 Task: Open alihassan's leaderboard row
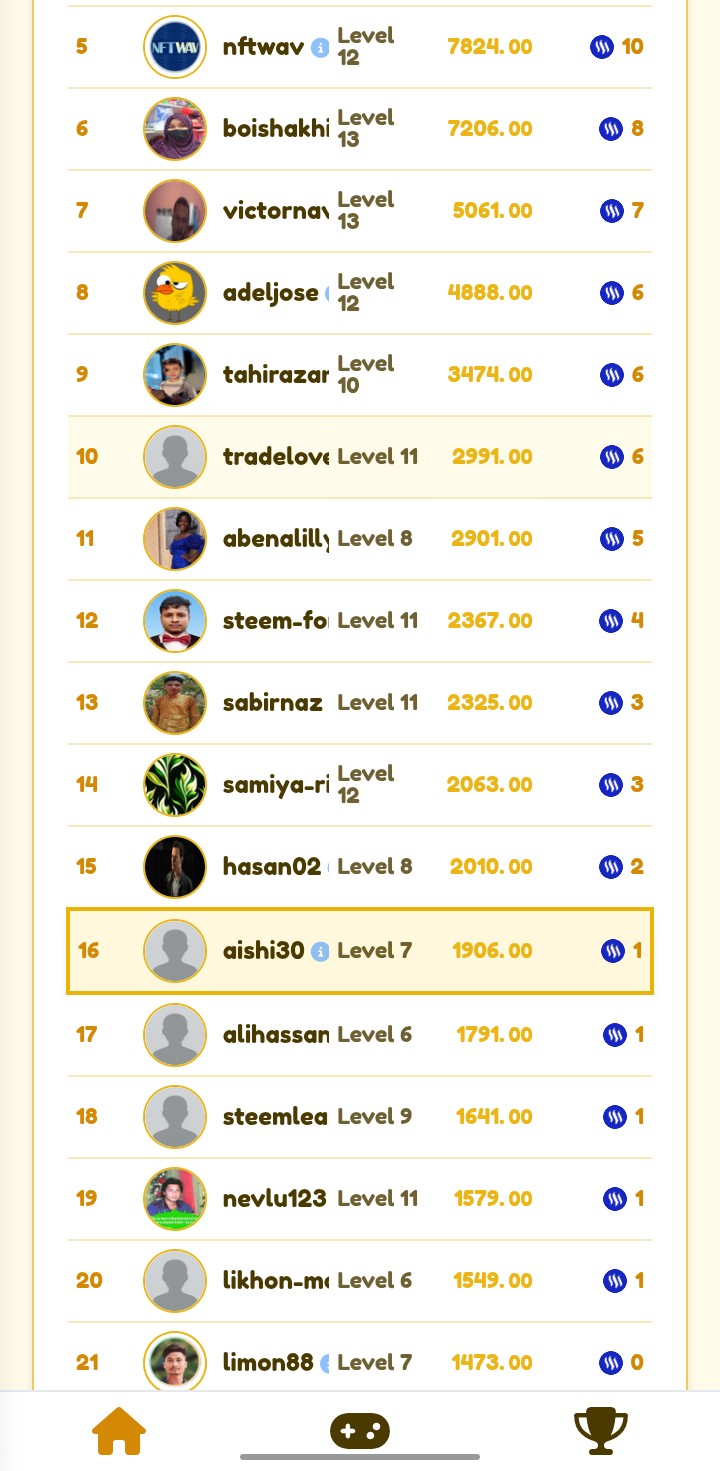coord(360,1035)
